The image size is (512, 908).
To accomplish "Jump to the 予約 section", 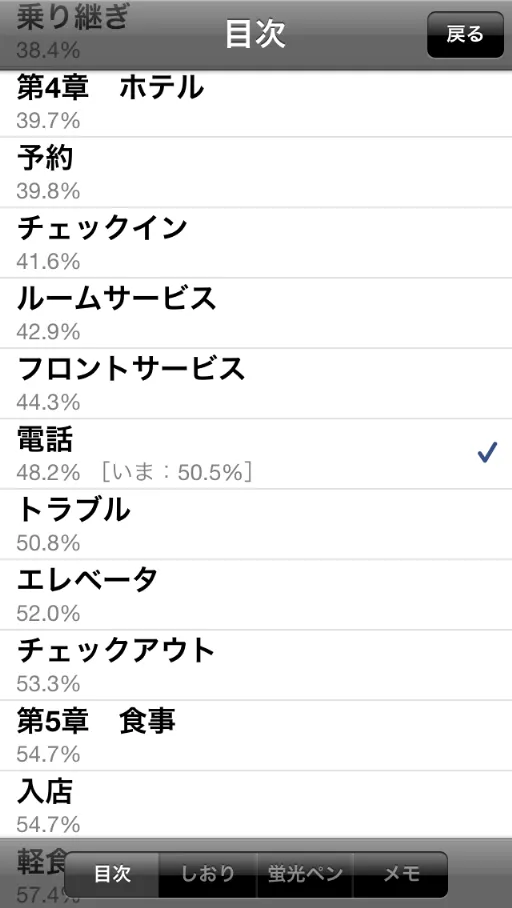I will pyautogui.click(x=256, y=172).
